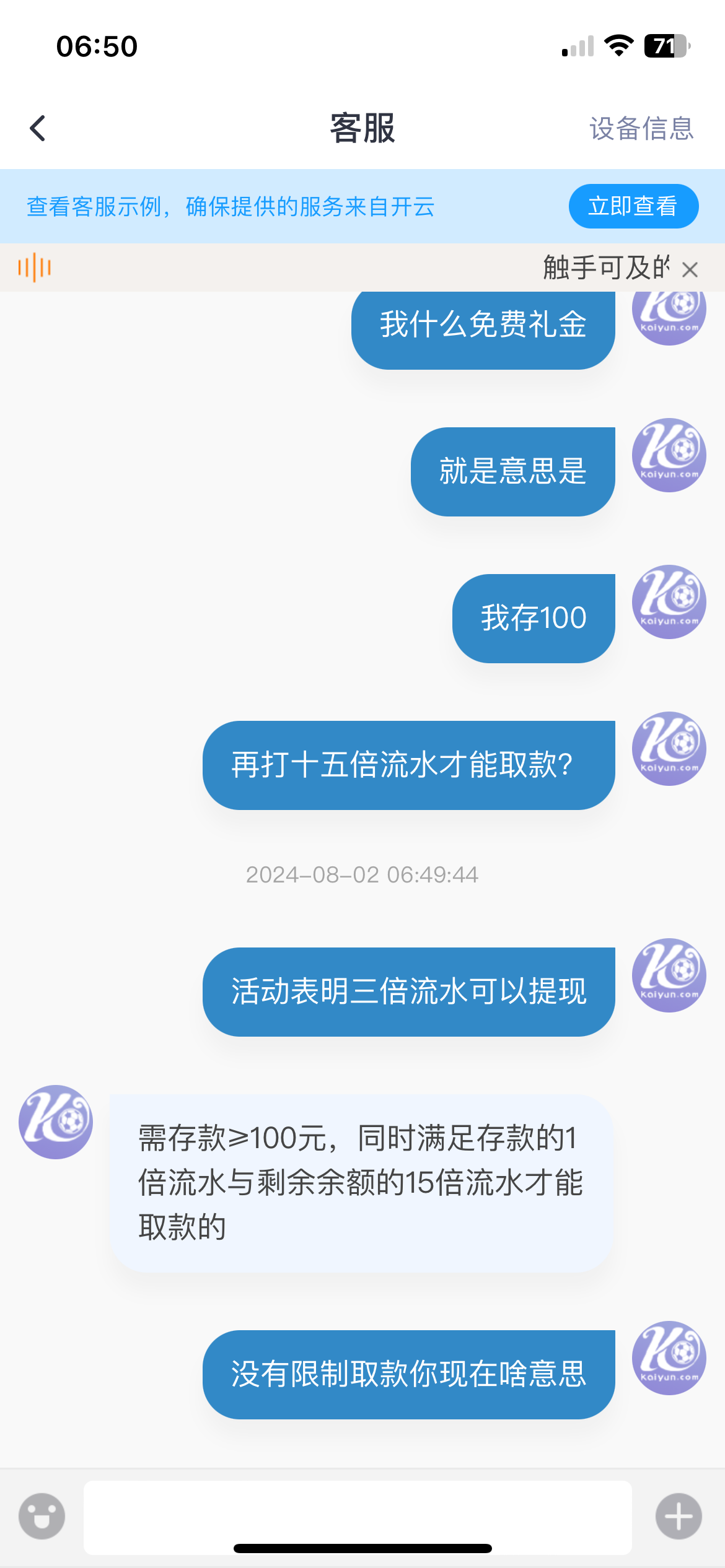The width and height of the screenshot is (725, 1568).
Task: Tap the orange voice waveform icon
Action: 35,268
